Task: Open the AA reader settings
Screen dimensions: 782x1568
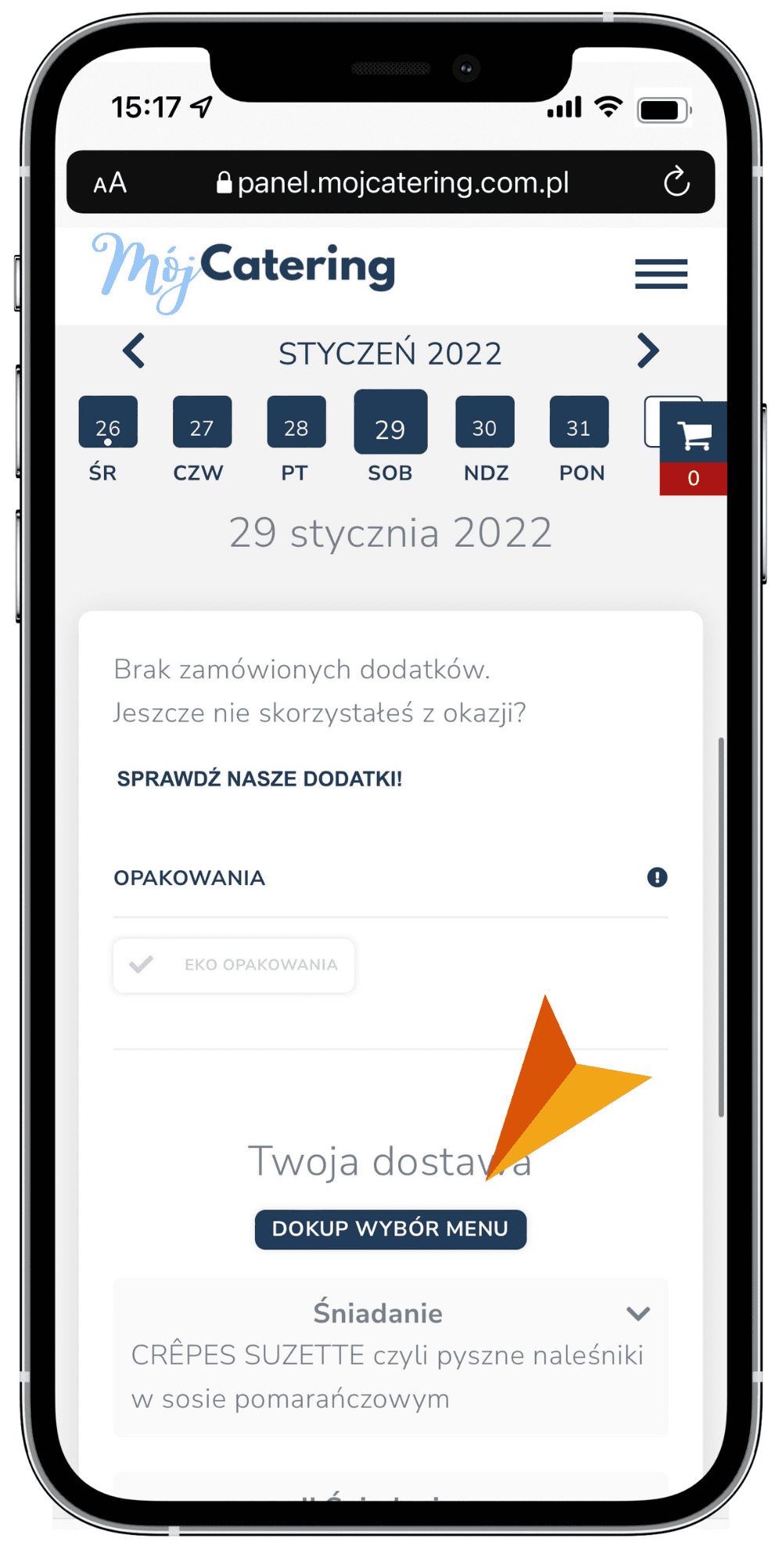Action: pyautogui.click(x=109, y=183)
